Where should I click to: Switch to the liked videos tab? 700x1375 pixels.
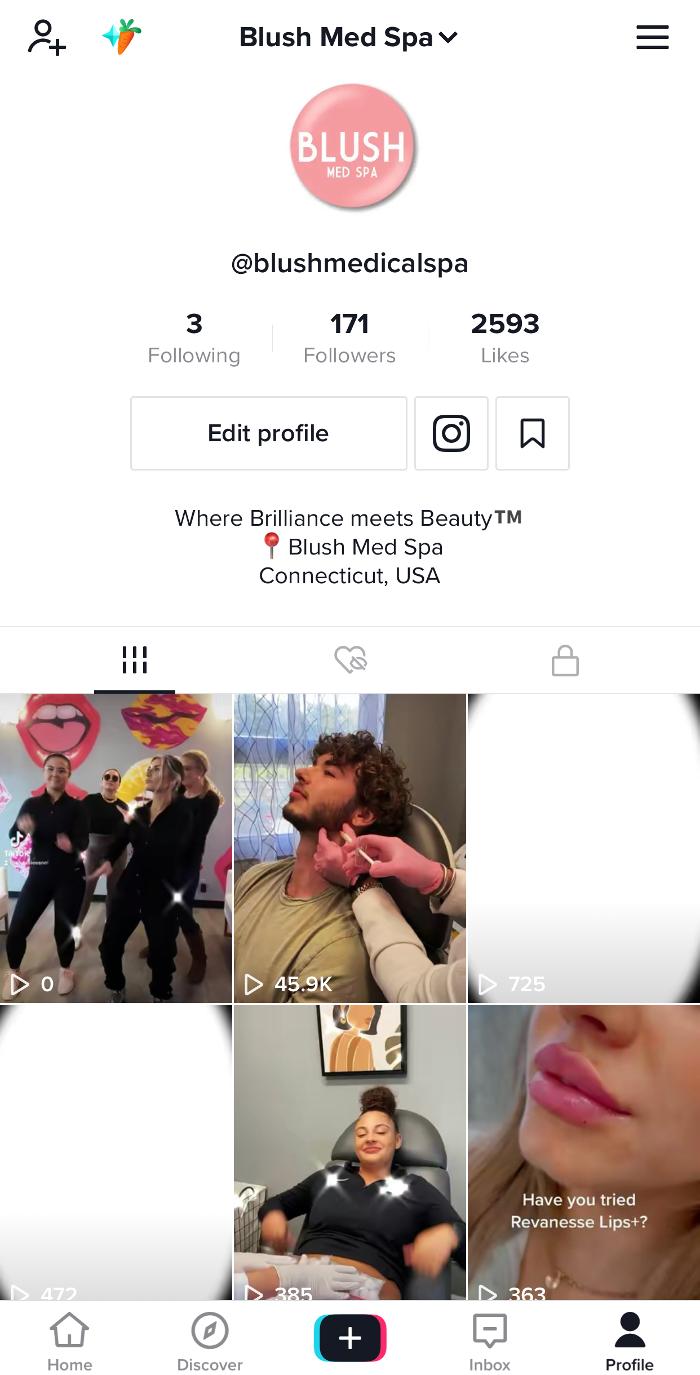click(350, 660)
